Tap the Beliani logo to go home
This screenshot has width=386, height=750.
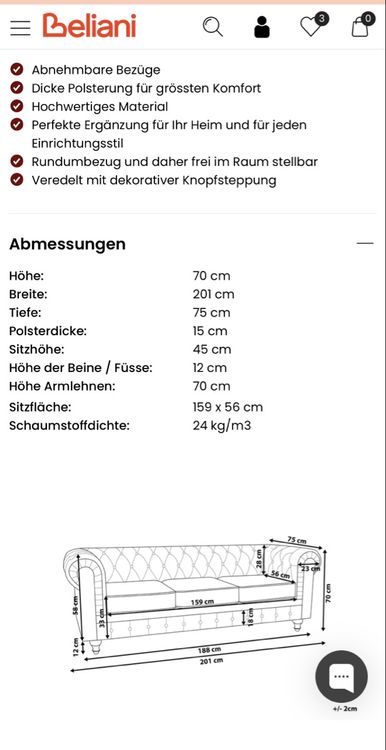click(x=89, y=26)
